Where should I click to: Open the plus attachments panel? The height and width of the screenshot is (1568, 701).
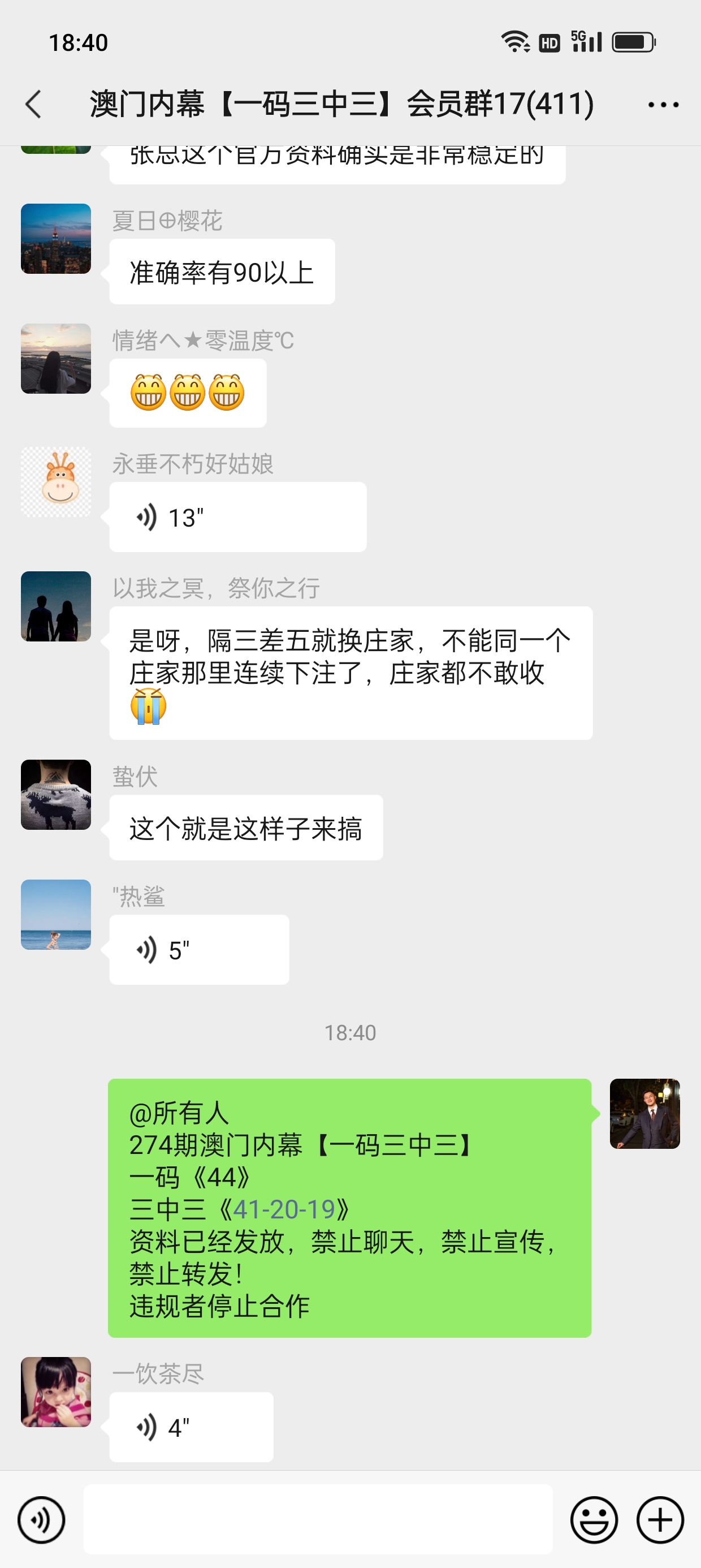click(660, 1520)
